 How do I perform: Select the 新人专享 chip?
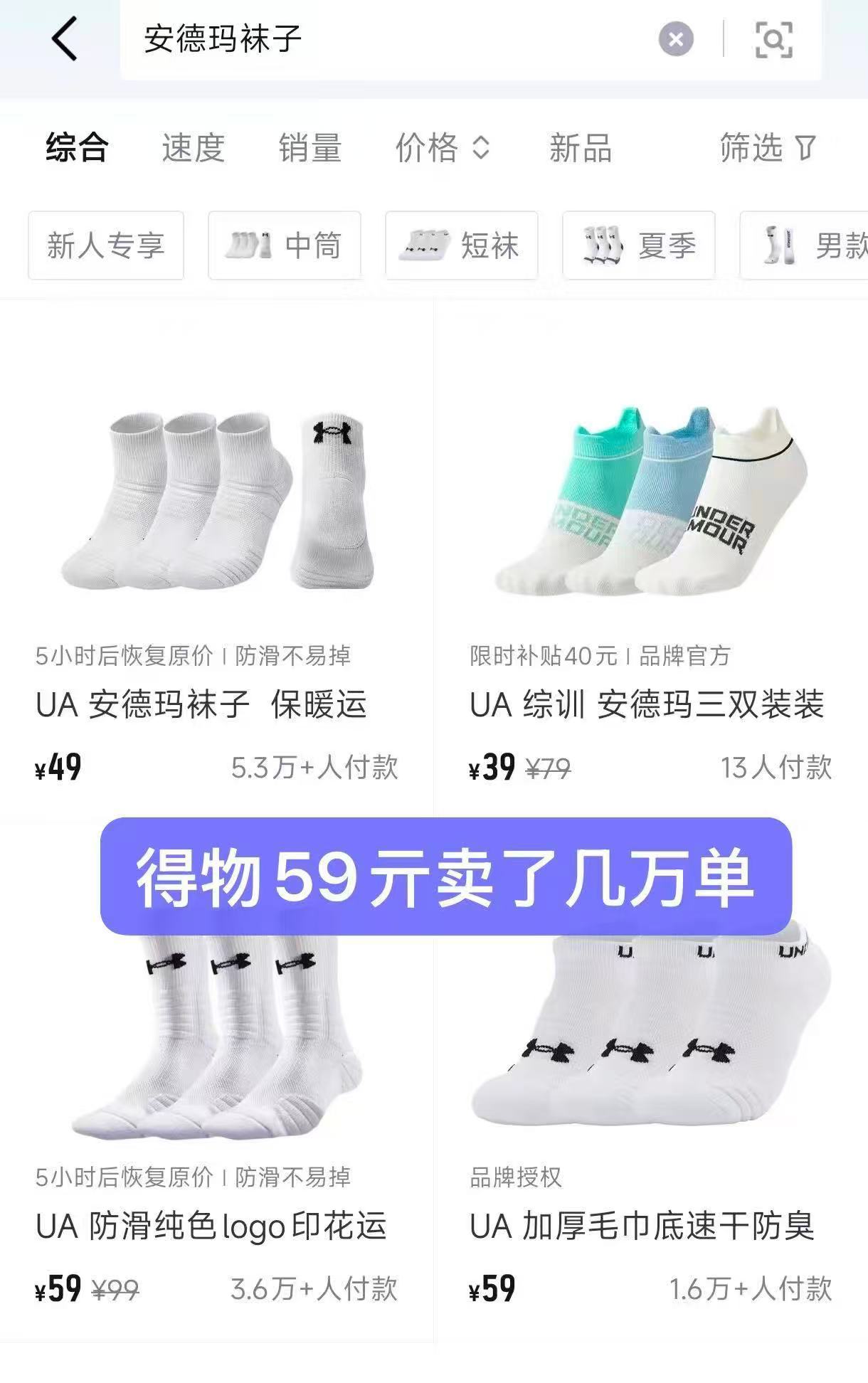click(x=106, y=245)
